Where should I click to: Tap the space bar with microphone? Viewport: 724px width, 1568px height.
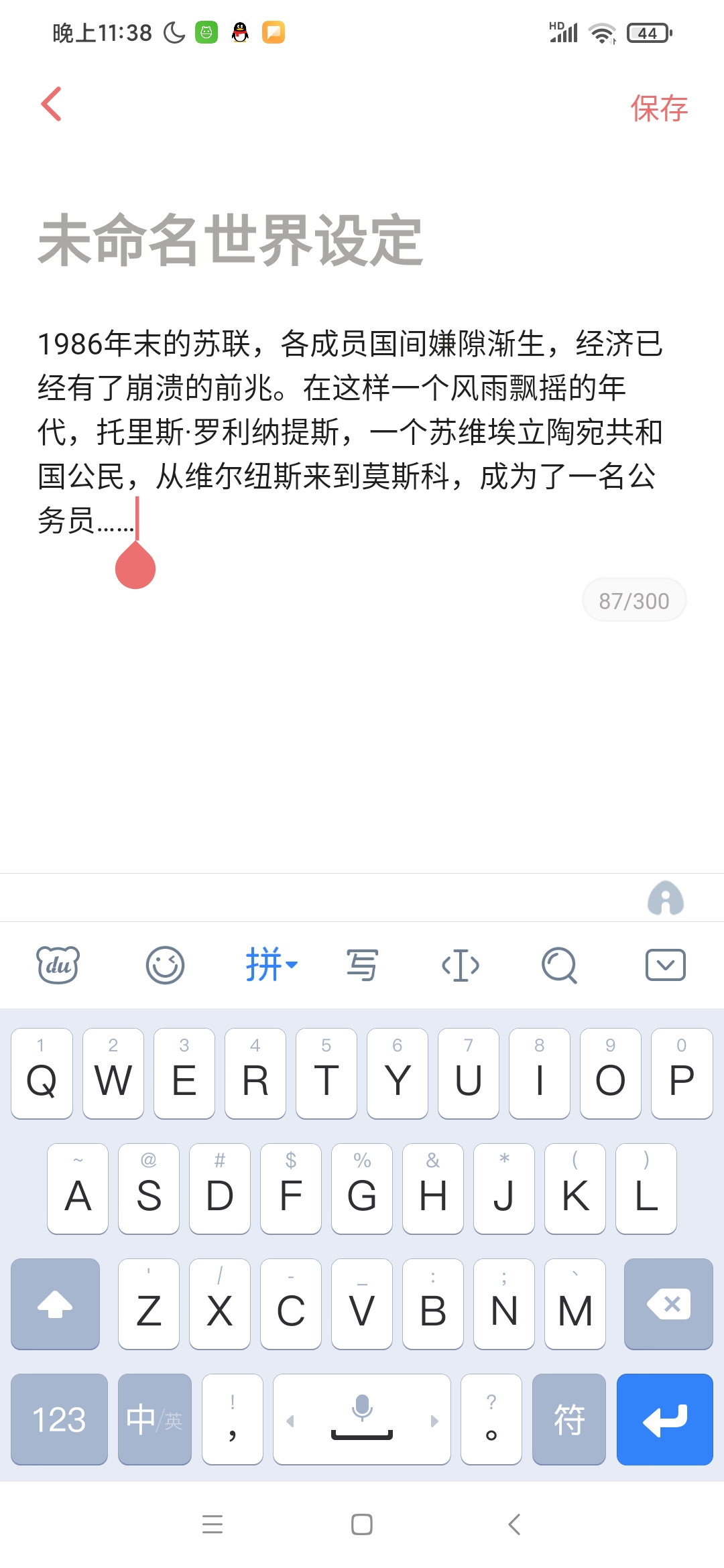(362, 1419)
